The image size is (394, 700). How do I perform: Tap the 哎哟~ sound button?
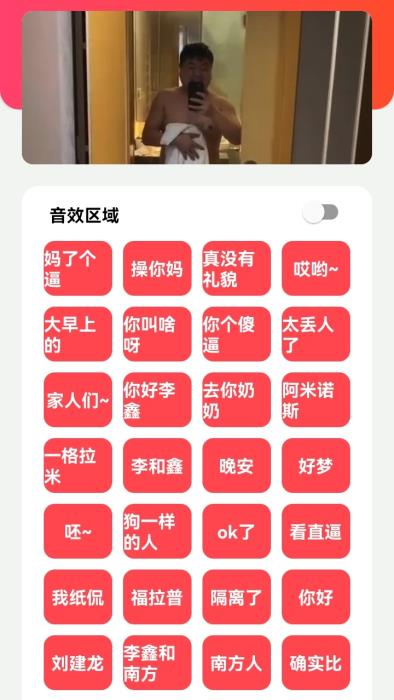click(316, 268)
